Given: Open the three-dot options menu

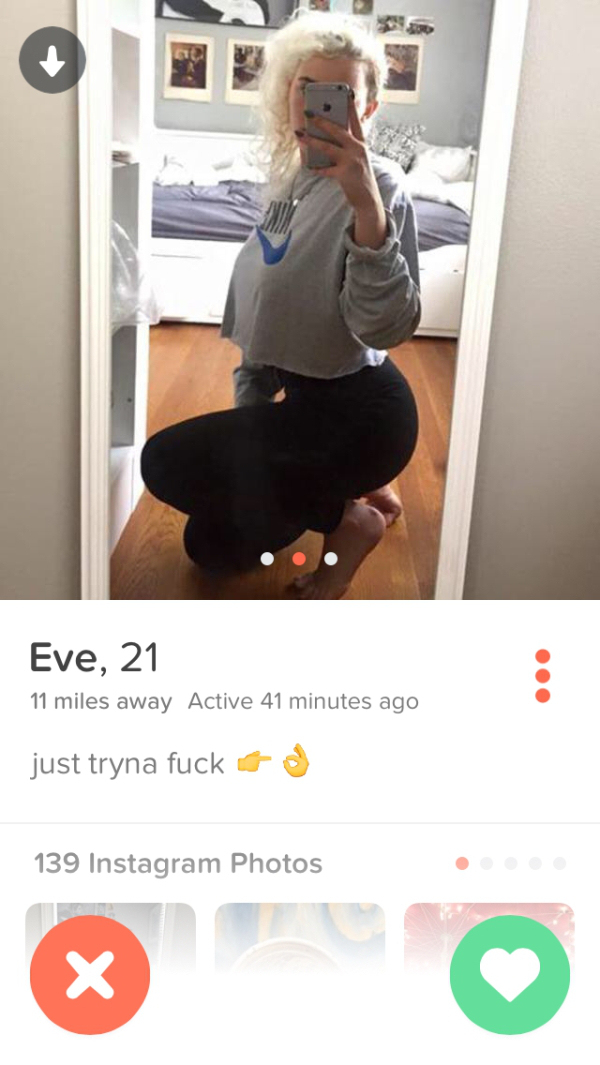Looking at the screenshot, I should pyautogui.click(x=542, y=676).
